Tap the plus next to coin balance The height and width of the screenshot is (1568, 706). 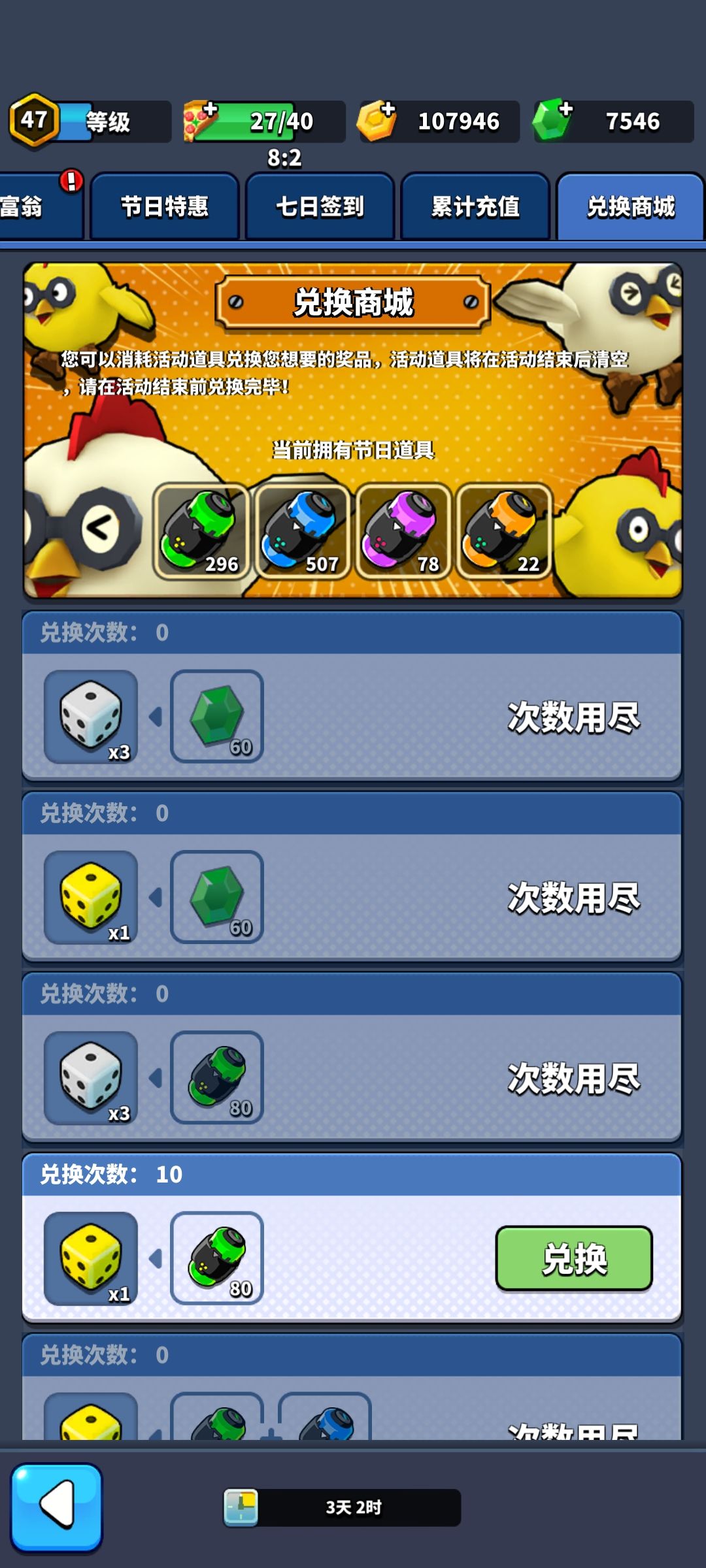[x=388, y=110]
